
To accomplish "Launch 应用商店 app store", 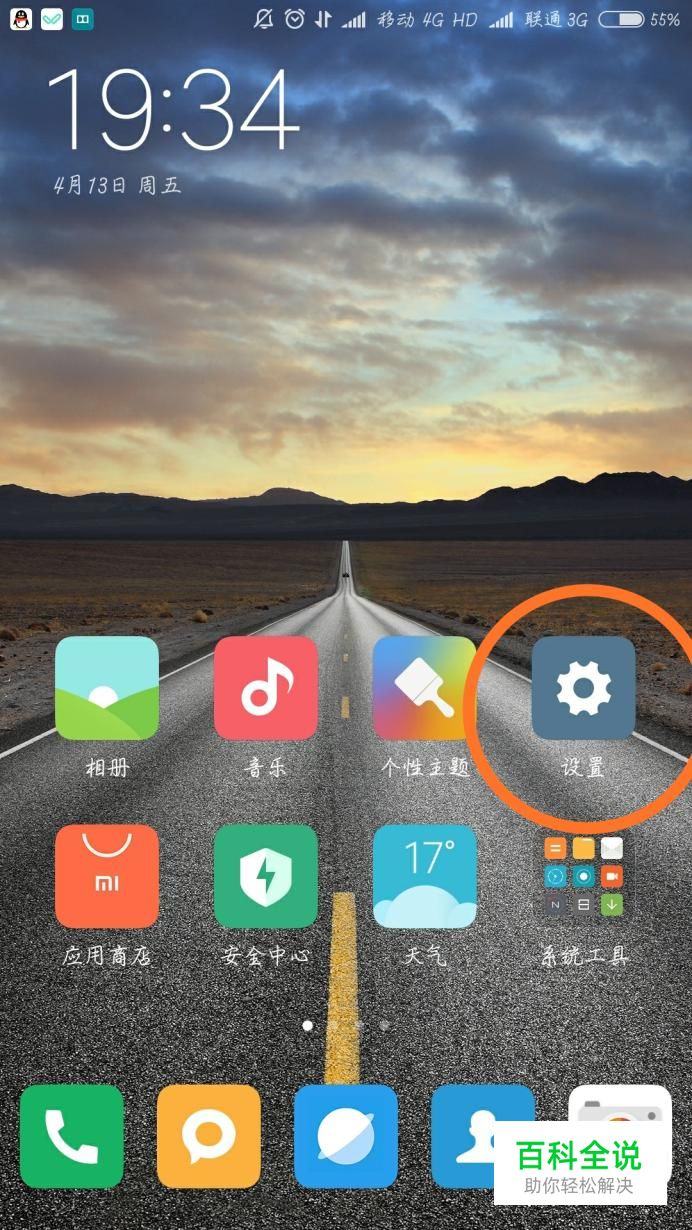I will point(107,876).
